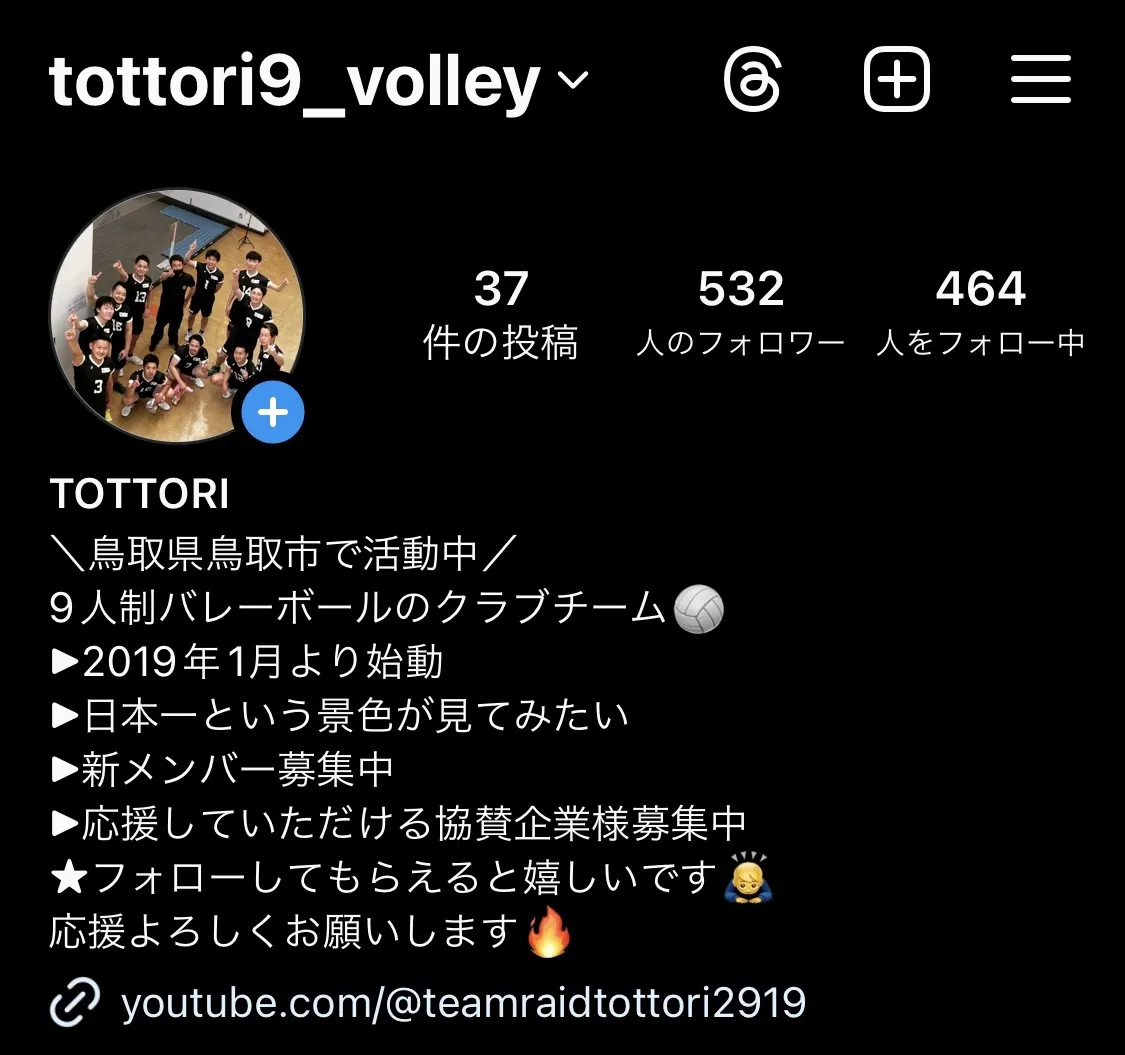Open the hamburger menu
This screenshot has height=1055, width=1125.
tap(1040, 80)
